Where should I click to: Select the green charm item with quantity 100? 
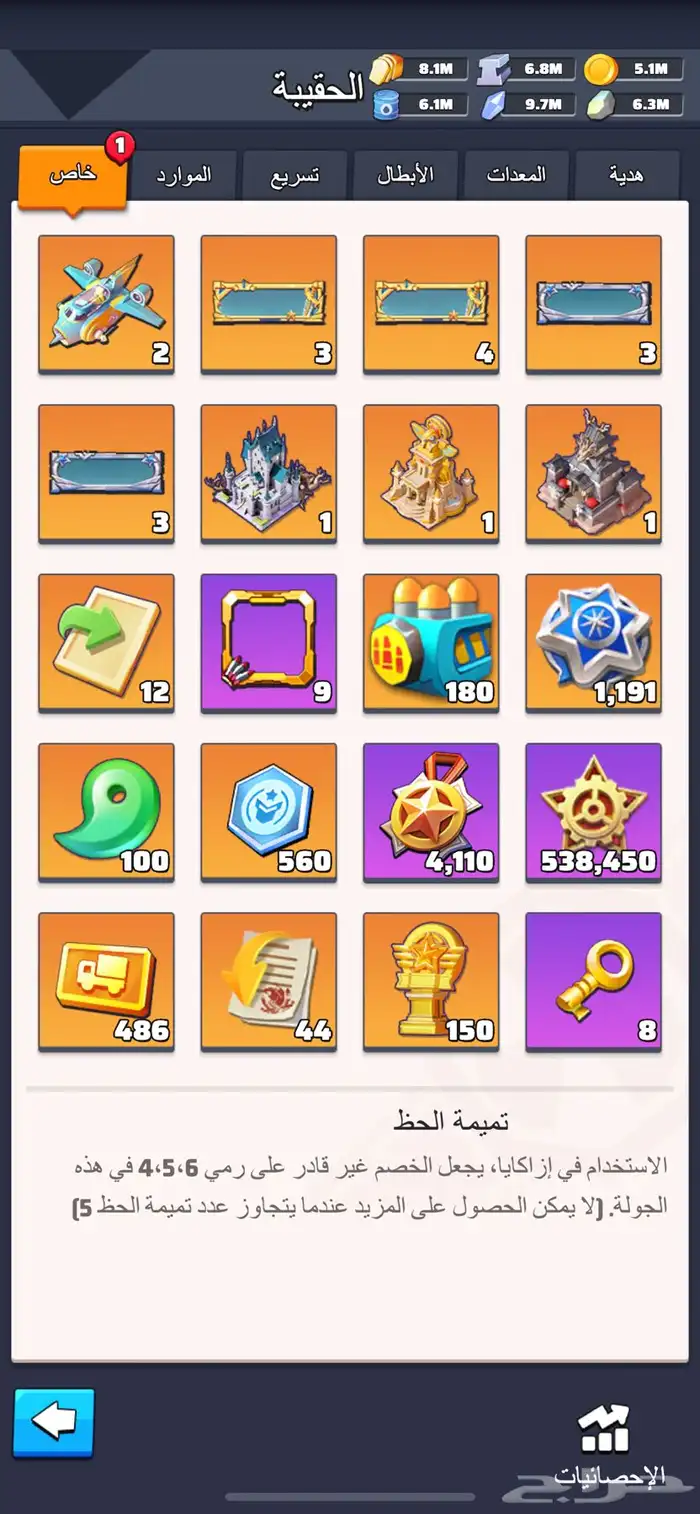tap(106, 811)
